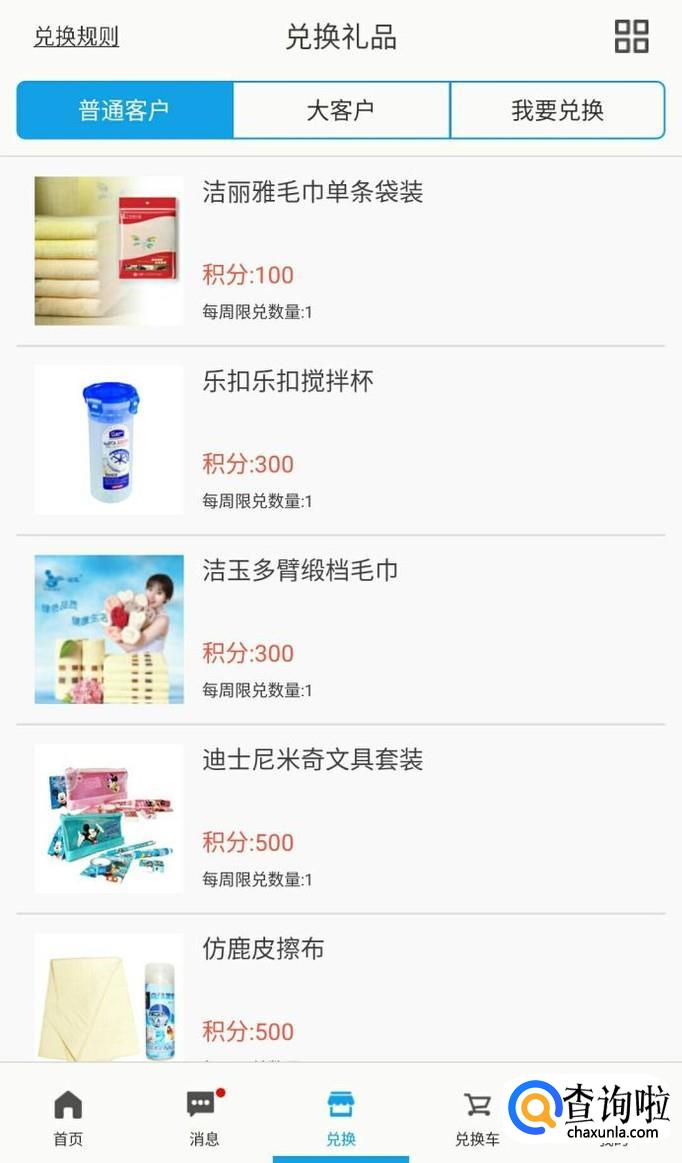This screenshot has height=1163, width=682.
Task: Switch to the 大客户 tab
Action: point(341,110)
